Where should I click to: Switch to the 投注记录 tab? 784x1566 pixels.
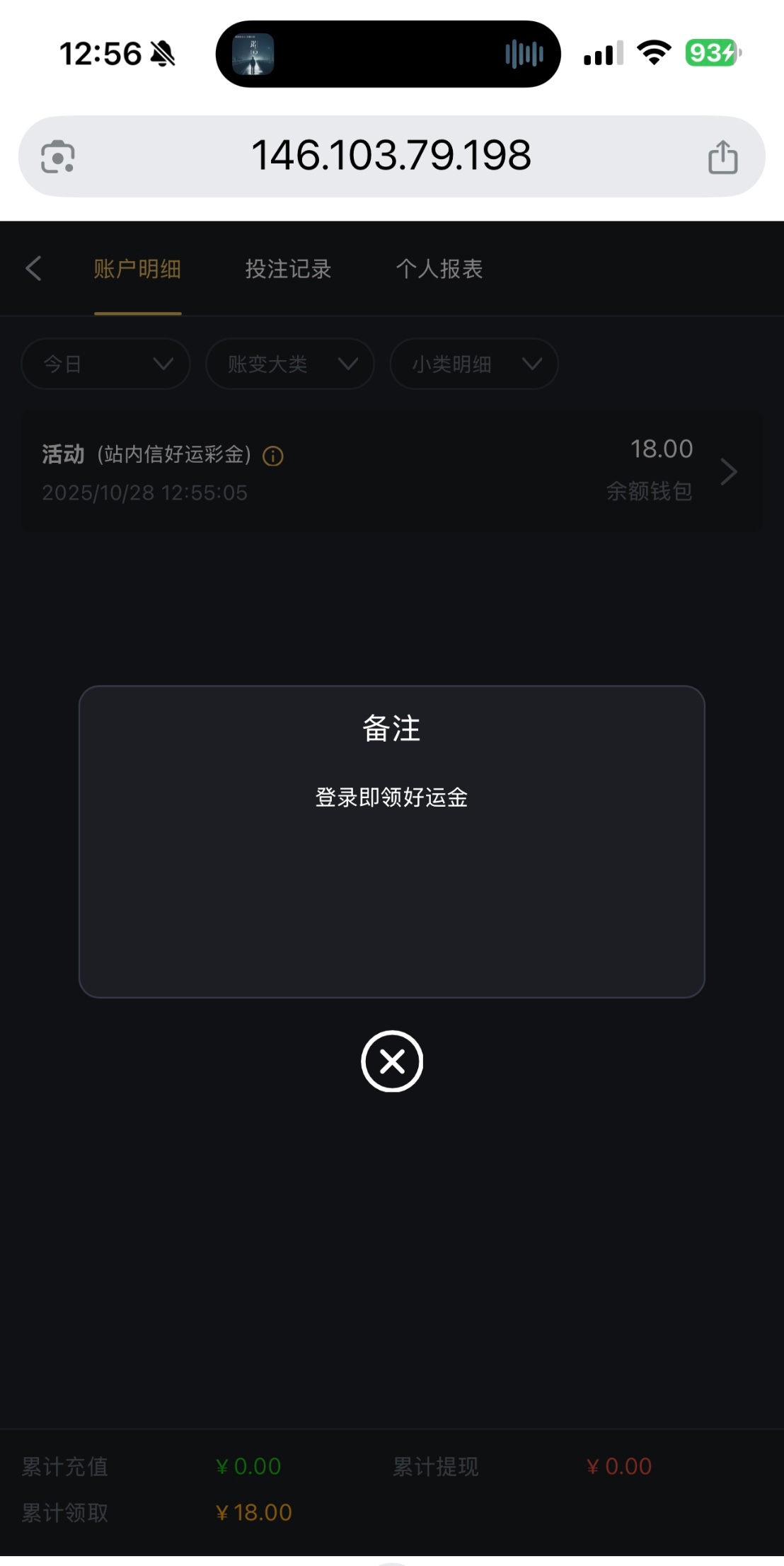point(288,269)
